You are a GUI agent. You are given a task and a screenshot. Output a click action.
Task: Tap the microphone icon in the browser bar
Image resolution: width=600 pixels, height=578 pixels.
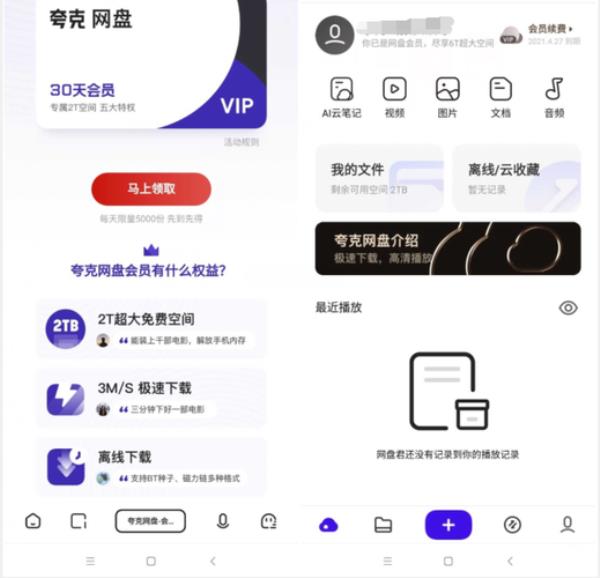[223, 521]
